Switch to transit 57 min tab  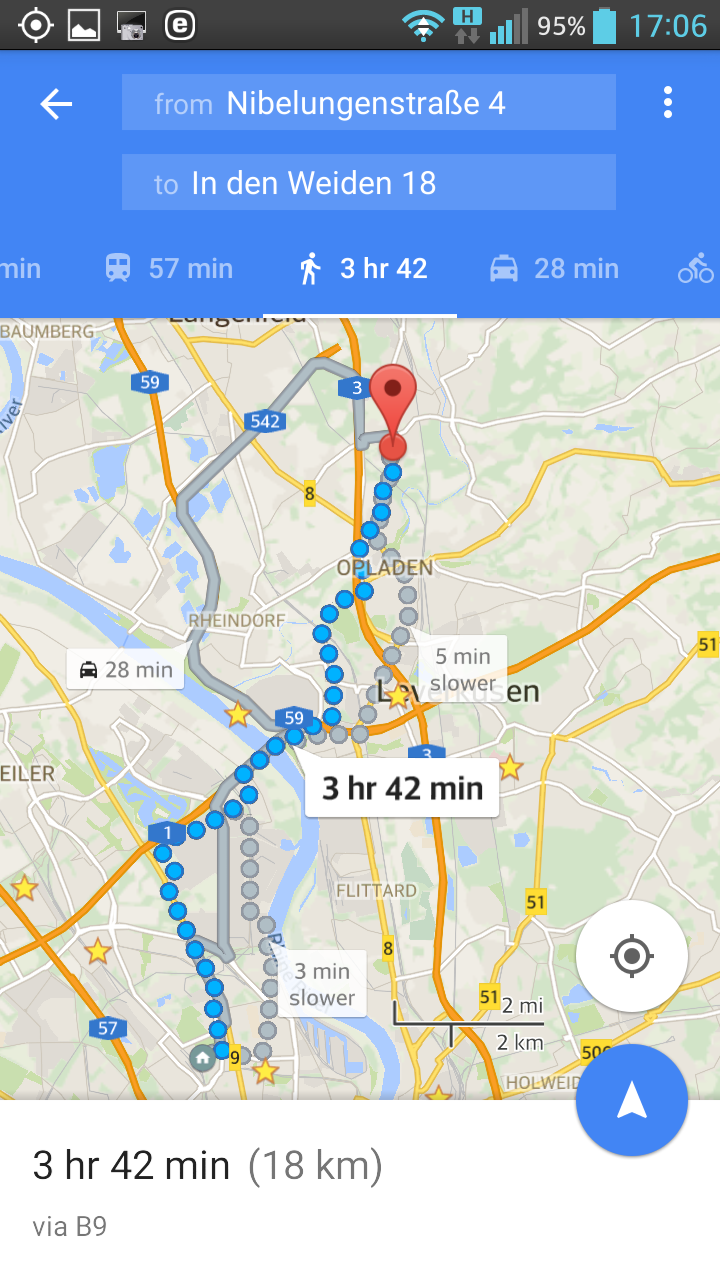[169, 268]
